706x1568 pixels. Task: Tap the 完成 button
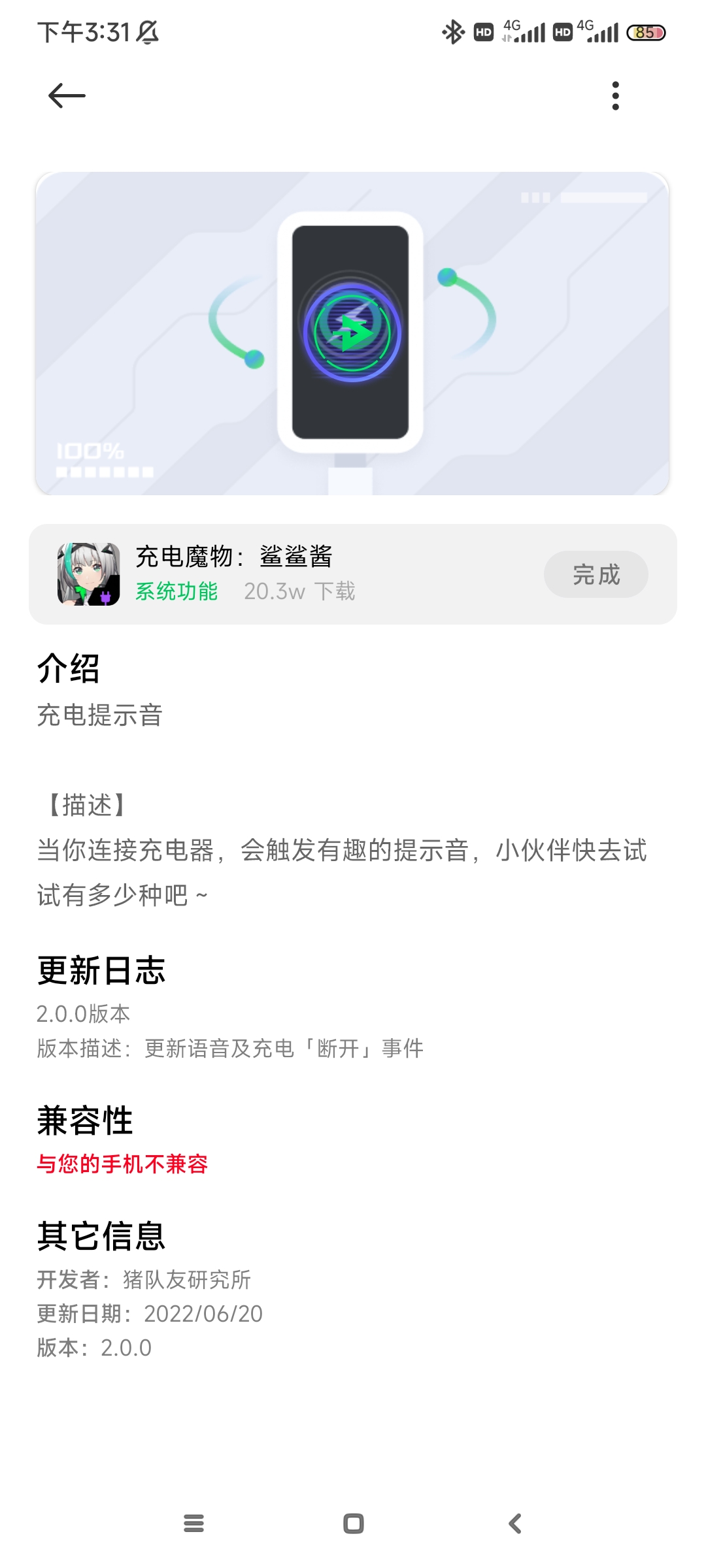click(x=596, y=574)
